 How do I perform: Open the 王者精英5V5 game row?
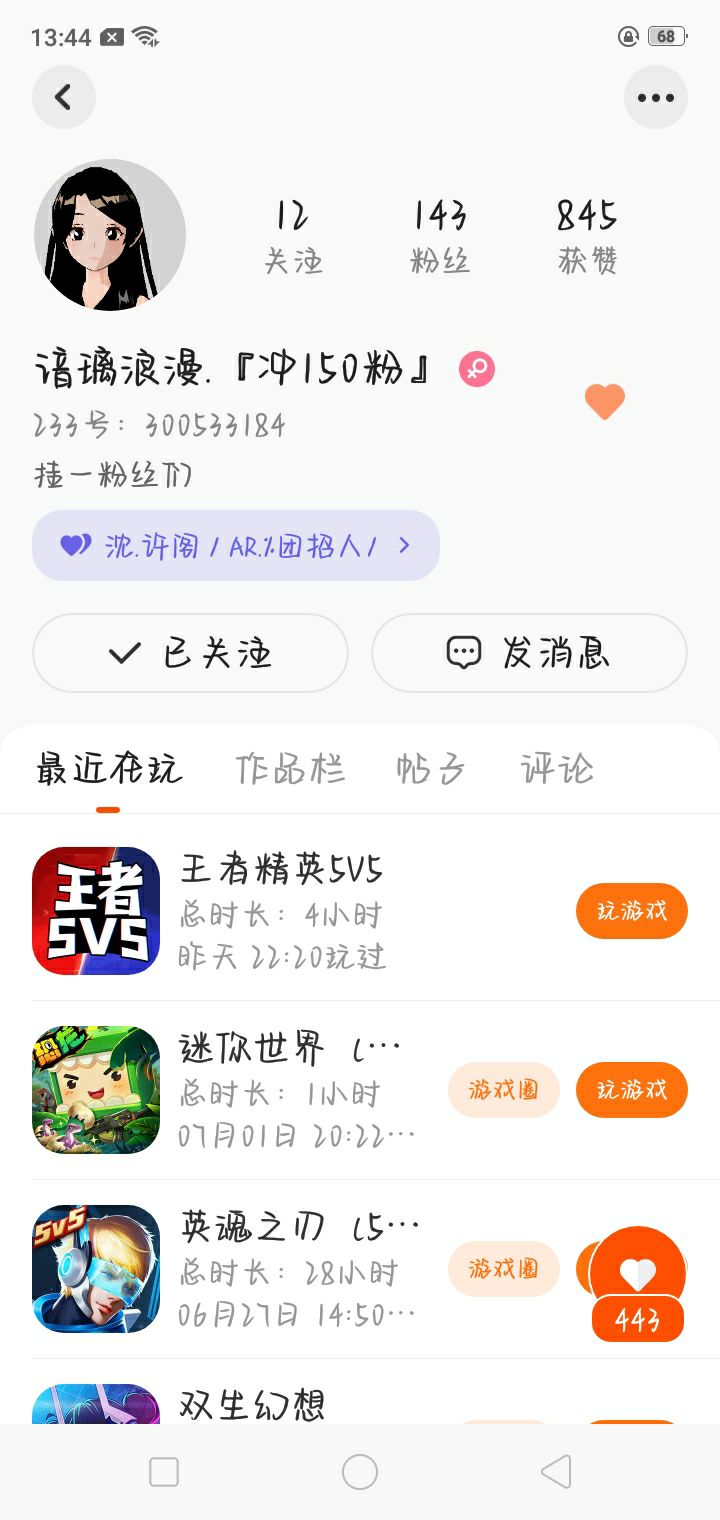point(360,911)
